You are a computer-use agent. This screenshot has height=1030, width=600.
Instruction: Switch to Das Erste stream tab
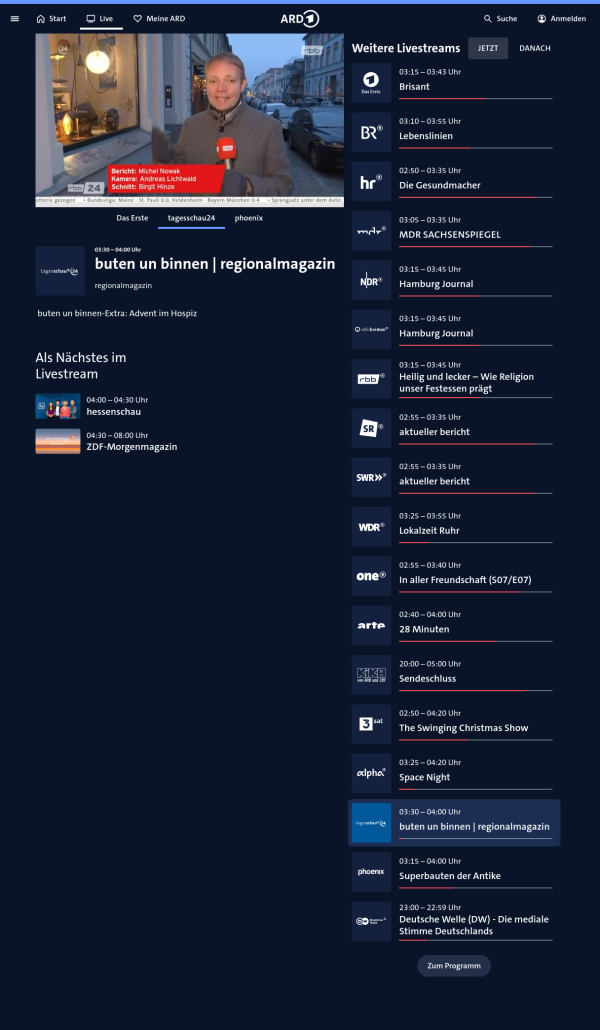coord(132,217)
